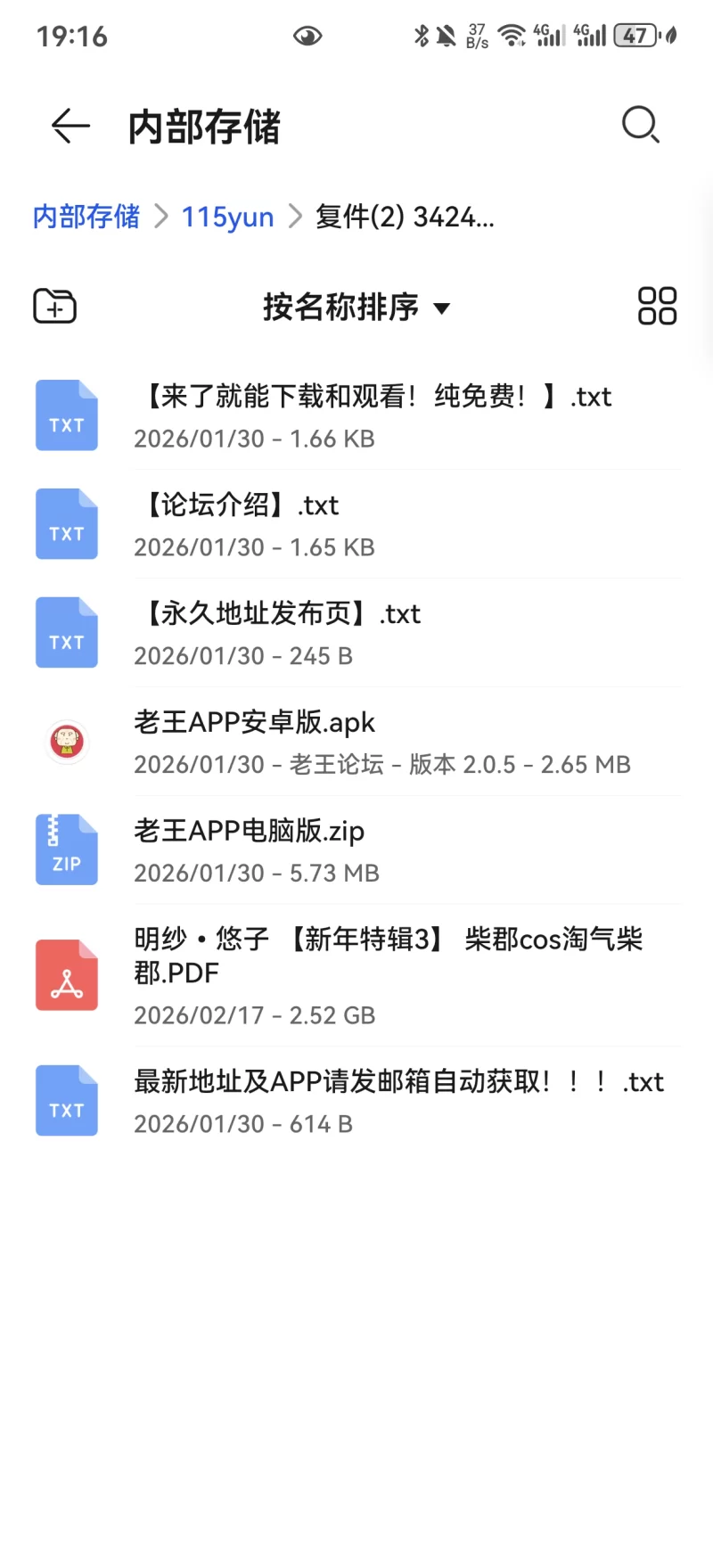Open 【永久地址发布页】.txt
713x1568 pixels.
click(x=356, y=633)
